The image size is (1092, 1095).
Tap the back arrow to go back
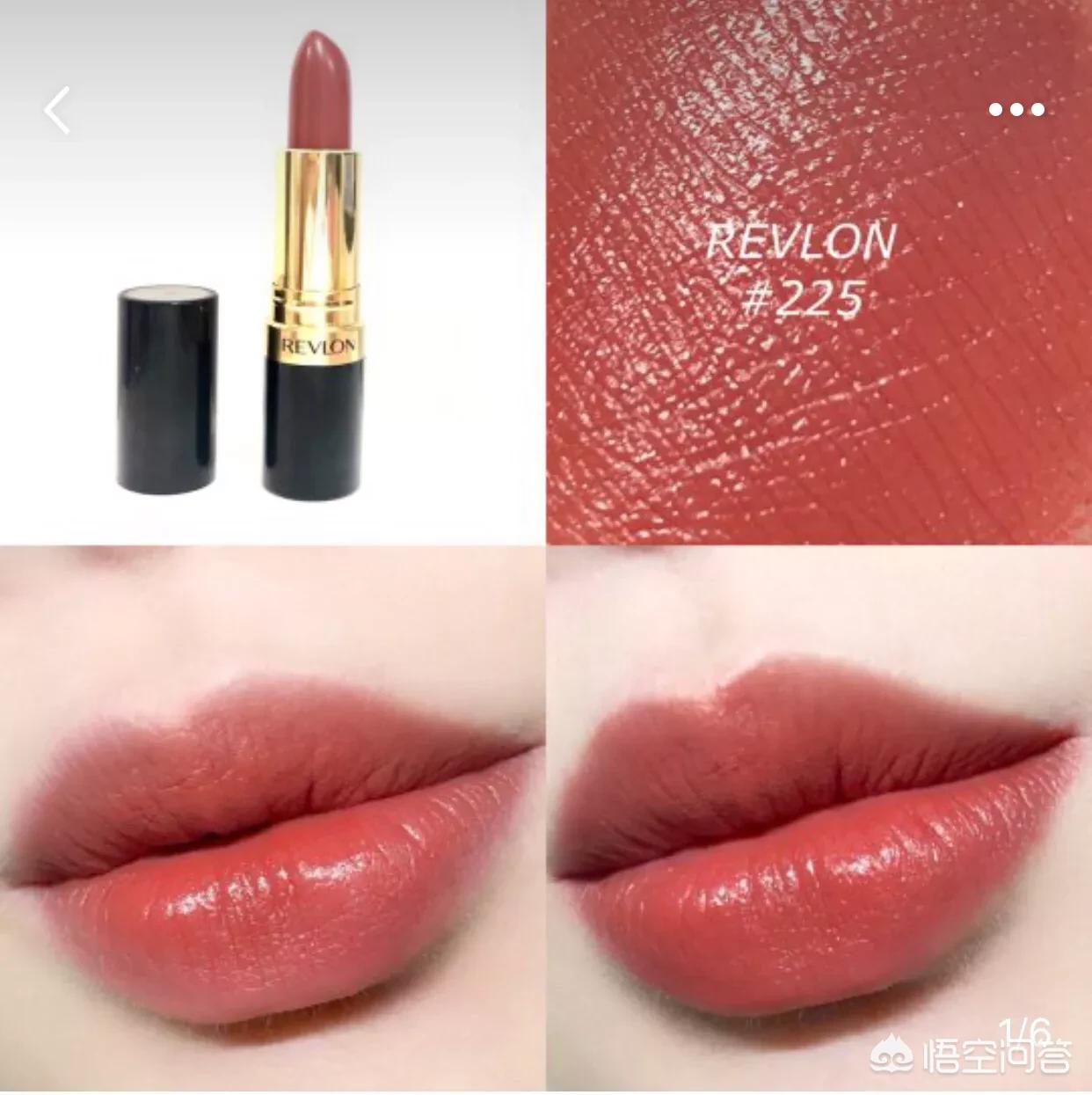(57, 110)
